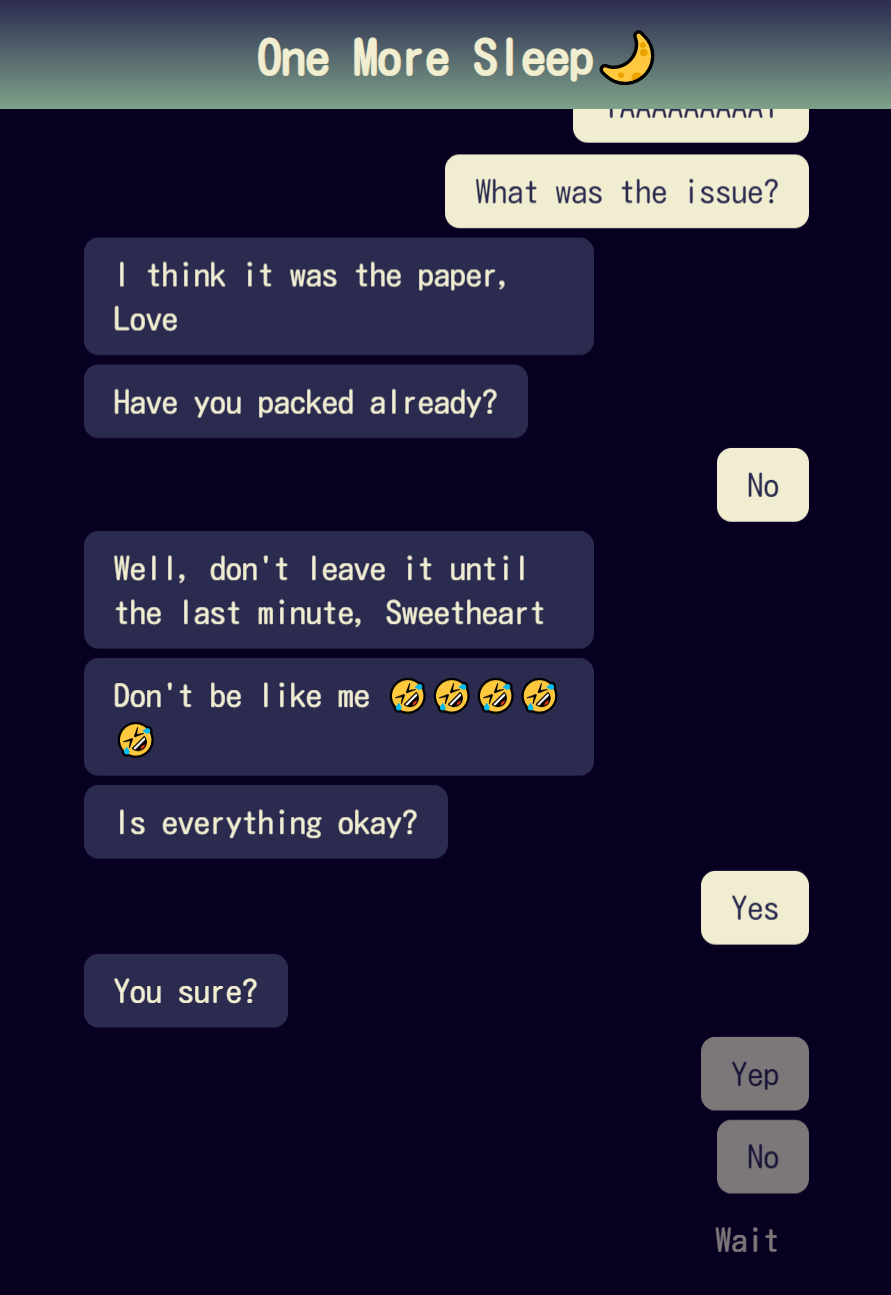The image size is (891, 1295).
Task: Select the "Wait" response
Action: click(x=747, y=1240)
